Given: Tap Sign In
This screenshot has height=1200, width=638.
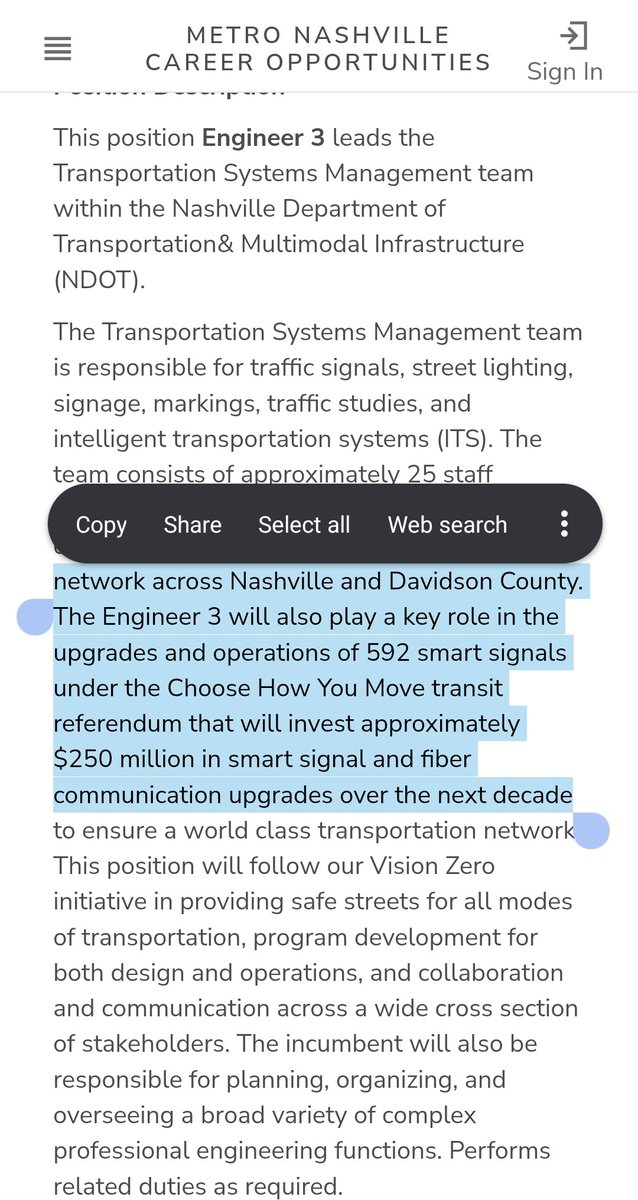Looking at the screenshot, I should 565,53.
